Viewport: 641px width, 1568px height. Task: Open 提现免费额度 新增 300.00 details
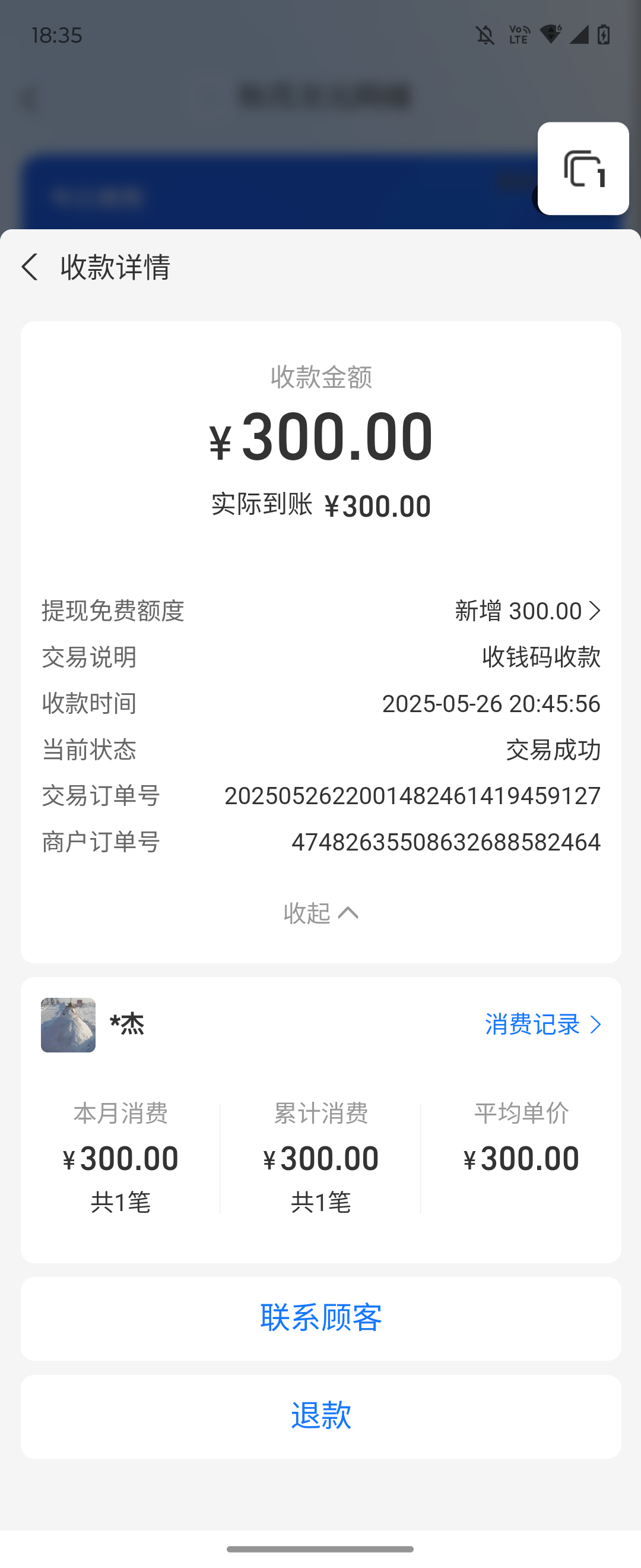(x=528, y=611)
